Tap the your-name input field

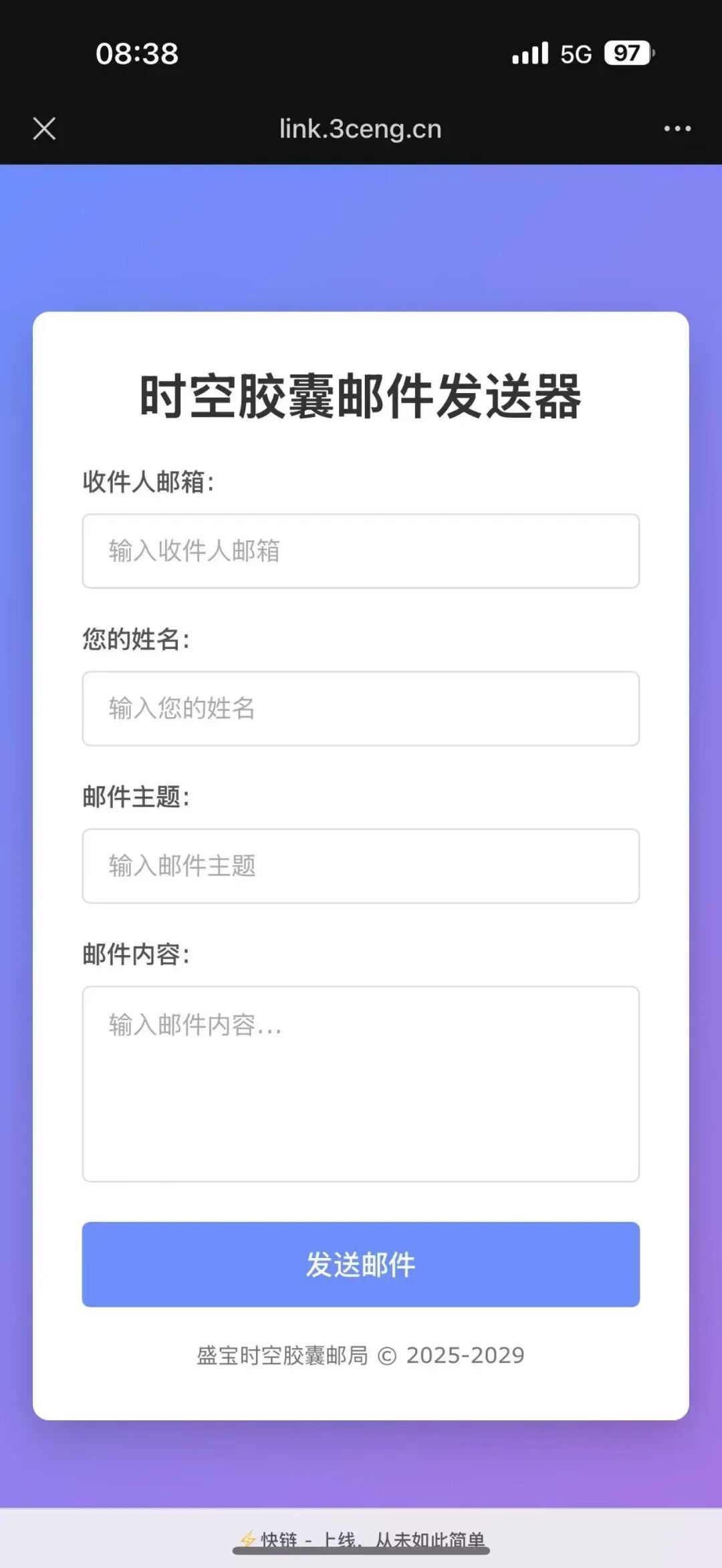tap(361, 708)
